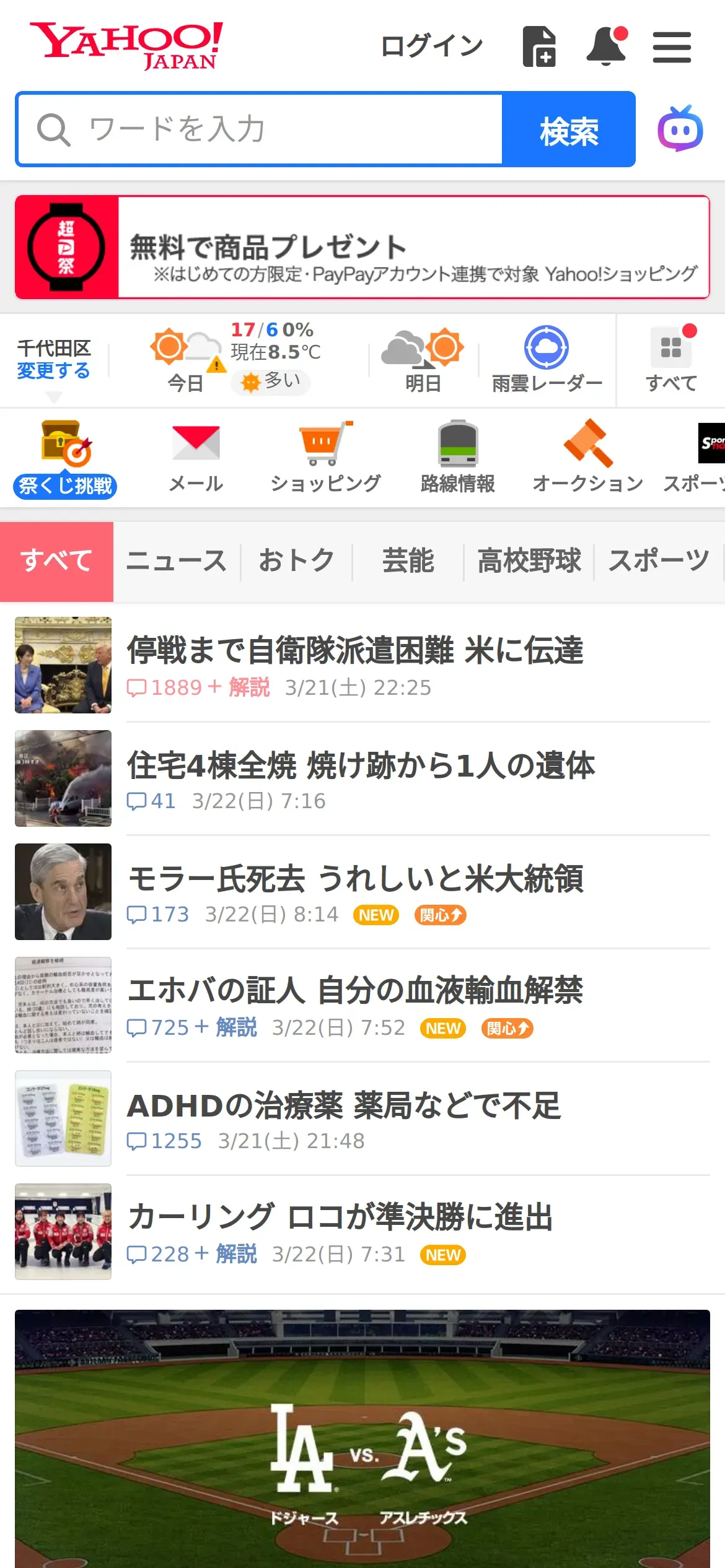Open the メール shortcut
This screenshot has width=725, height=1568.
click(196, 457)
